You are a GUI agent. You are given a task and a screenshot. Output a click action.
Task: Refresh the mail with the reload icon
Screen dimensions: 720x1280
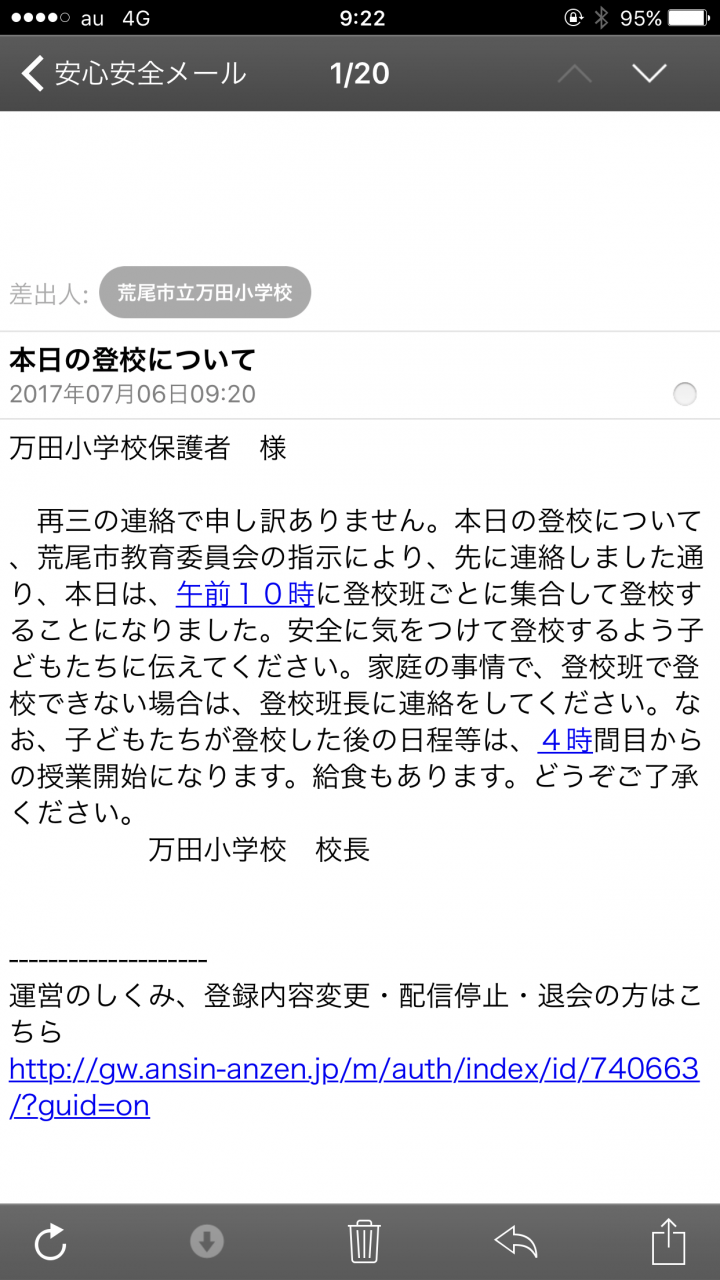tap(50, 1242)
